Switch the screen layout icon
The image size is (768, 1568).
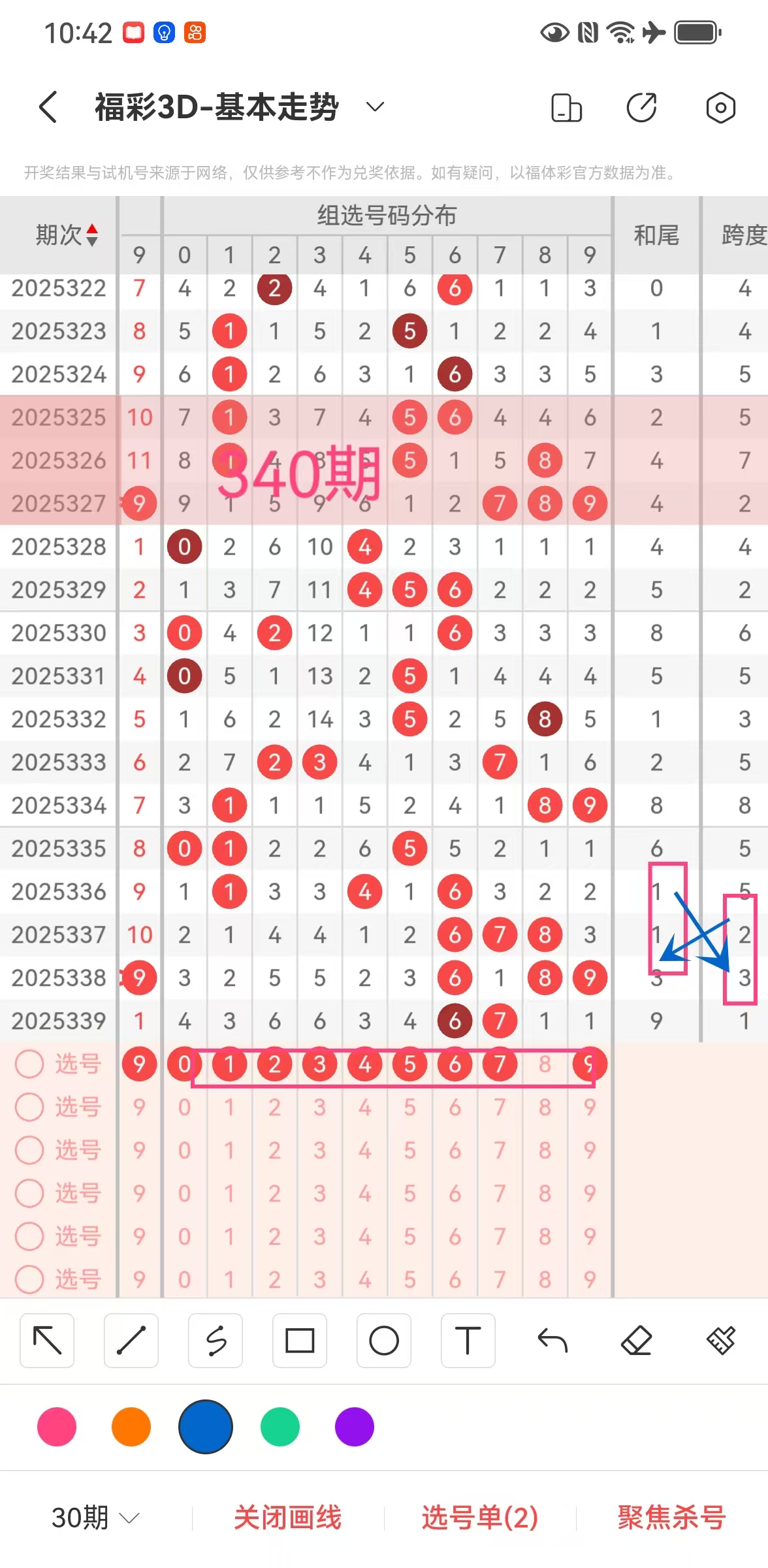pyautogui.click(x=566, y=108)
